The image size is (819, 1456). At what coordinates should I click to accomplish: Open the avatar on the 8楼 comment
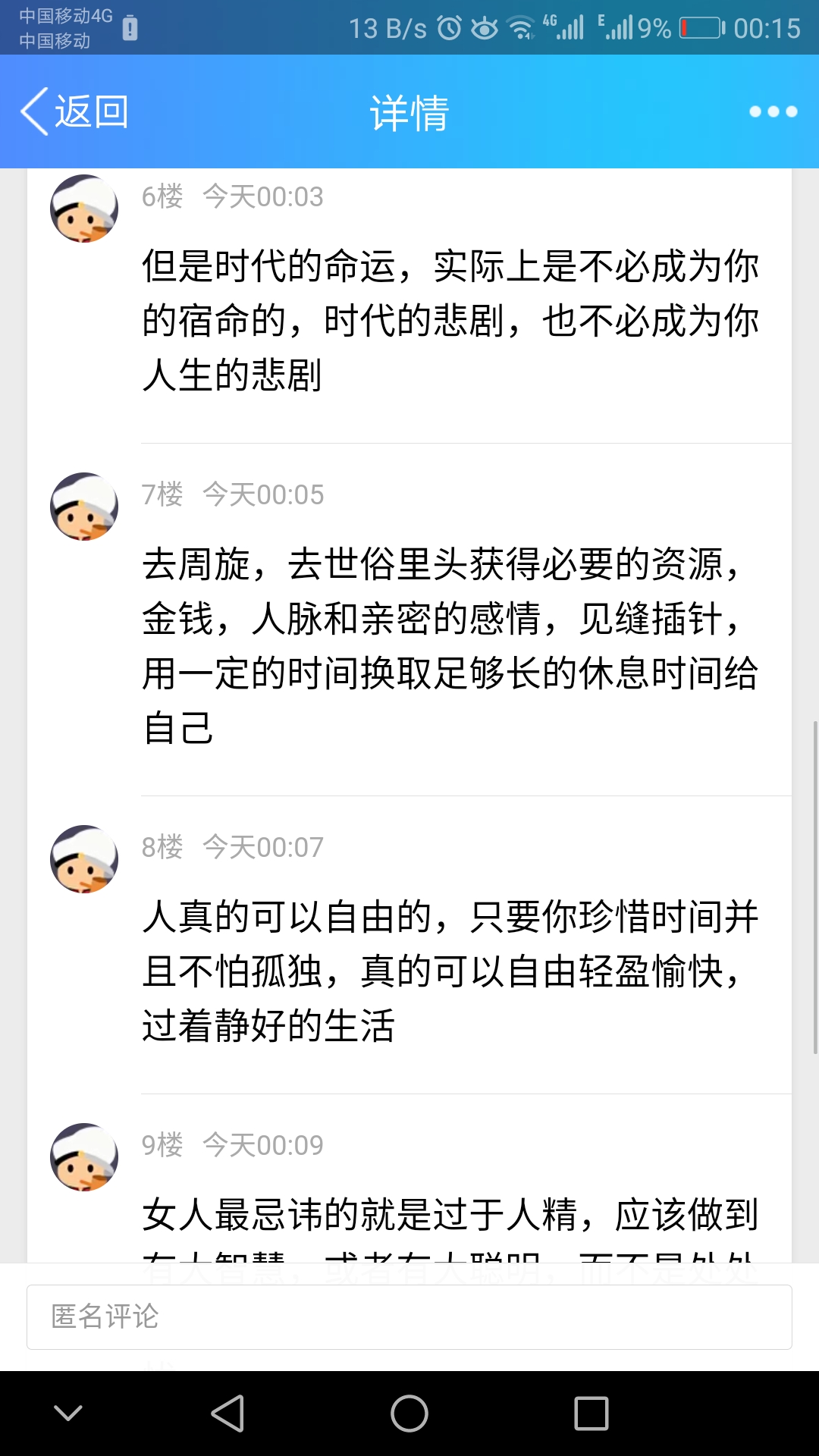(x=84, y=859)
